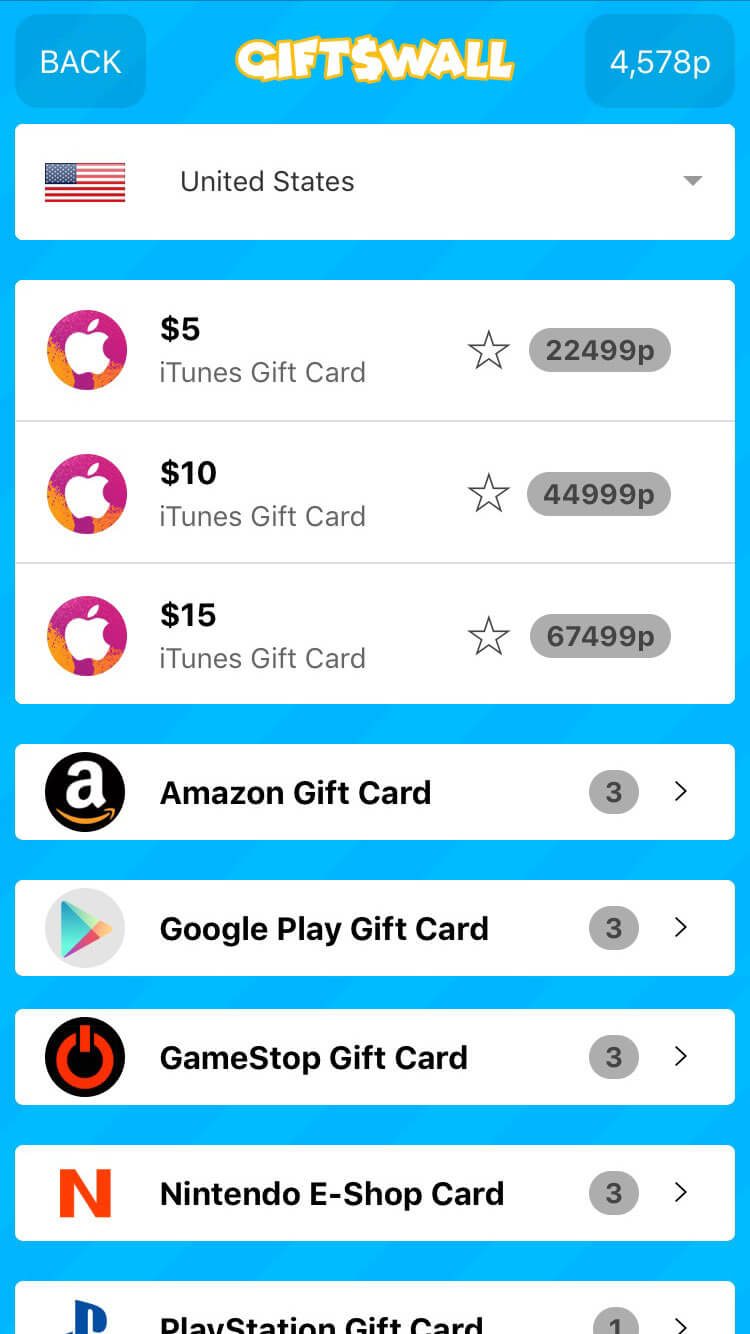Open the Nintendo E-Shop Card row
This screenshot has width=750, height=1334.
pyautogui.click(x=375, y=1193)
